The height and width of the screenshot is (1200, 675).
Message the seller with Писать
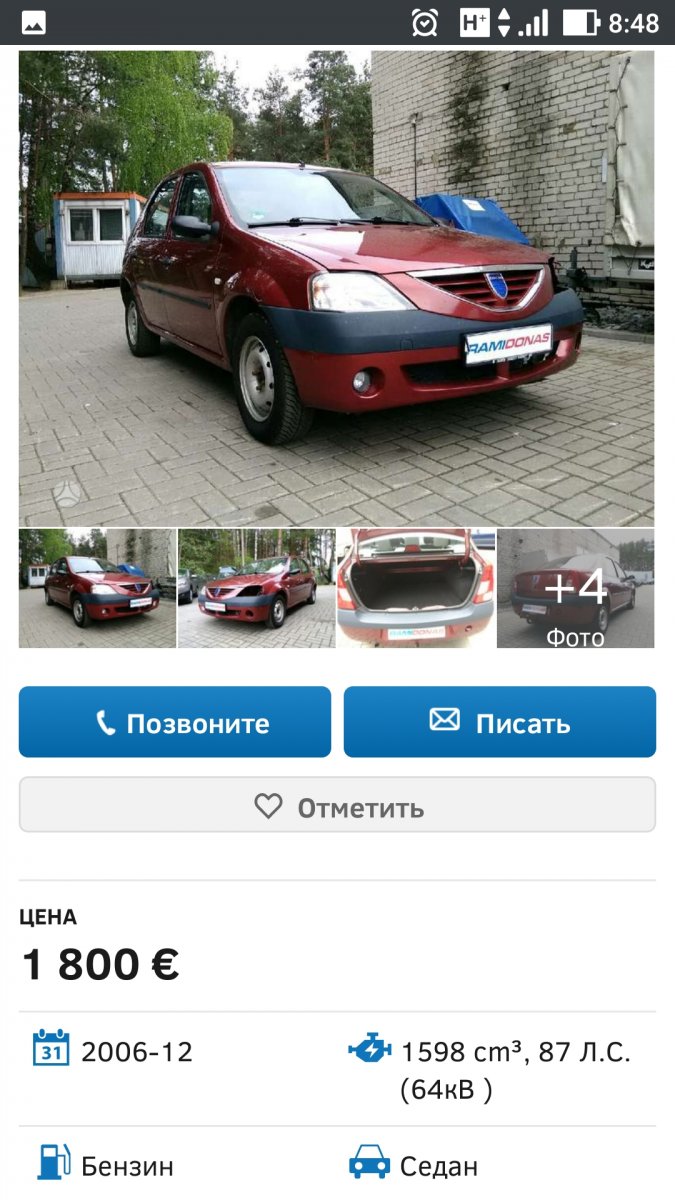coord(500,722)
